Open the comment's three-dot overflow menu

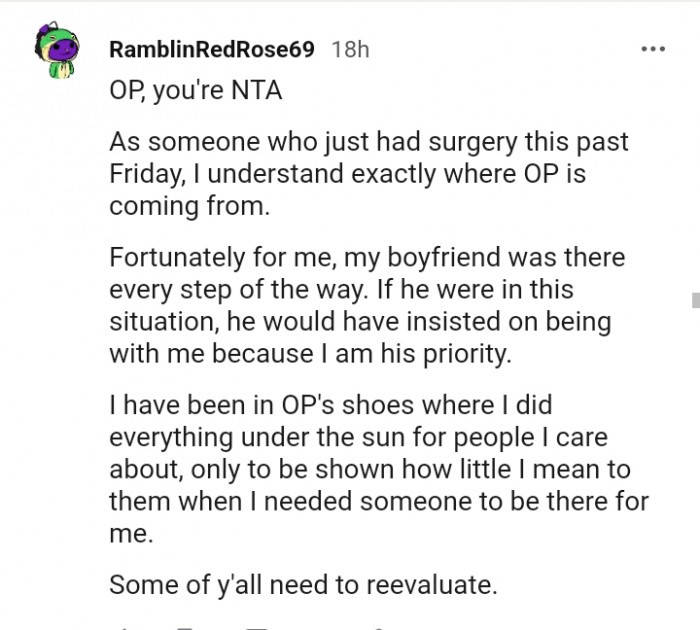(653, 48)
